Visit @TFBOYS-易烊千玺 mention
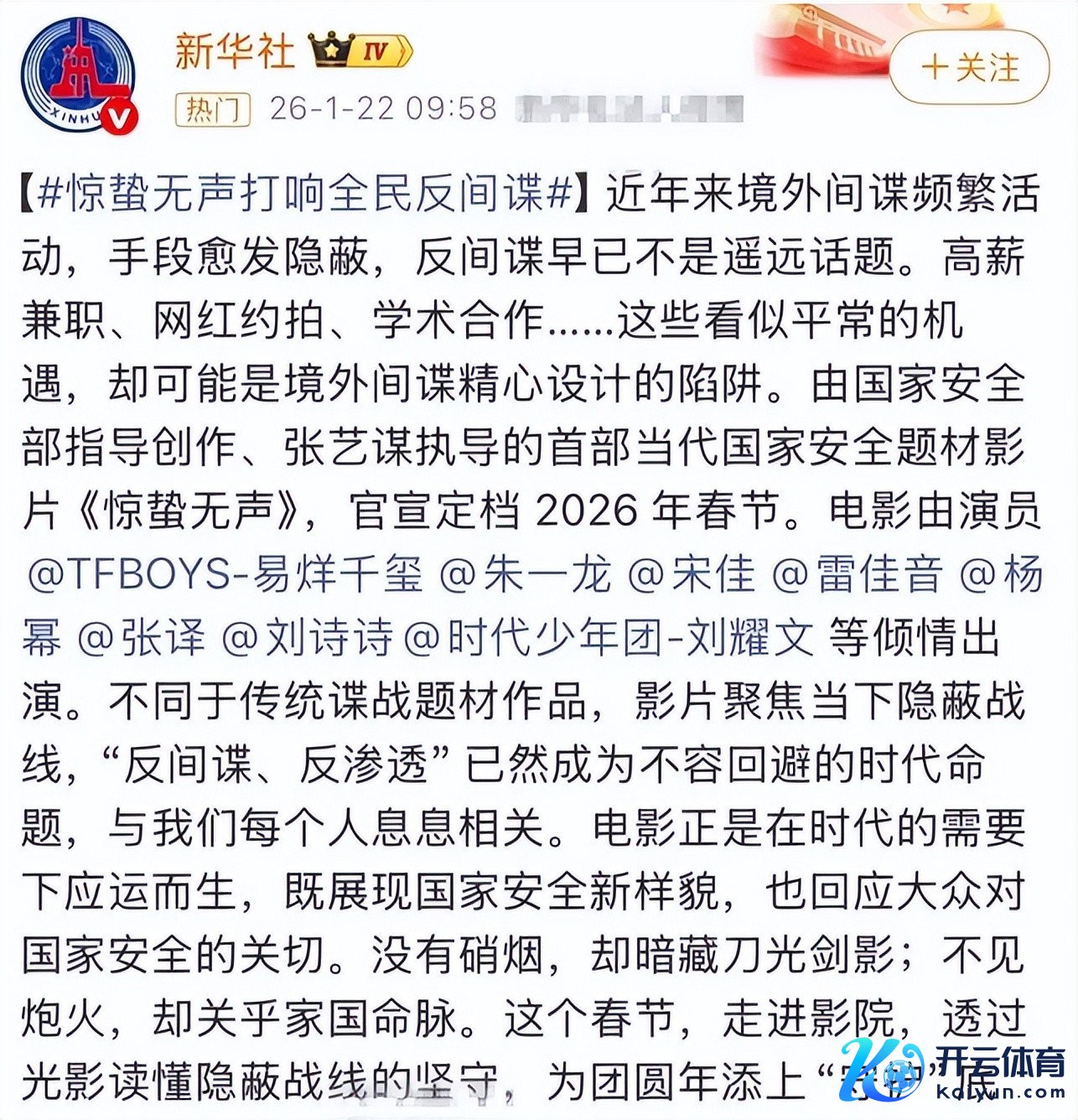 point(225,575)
